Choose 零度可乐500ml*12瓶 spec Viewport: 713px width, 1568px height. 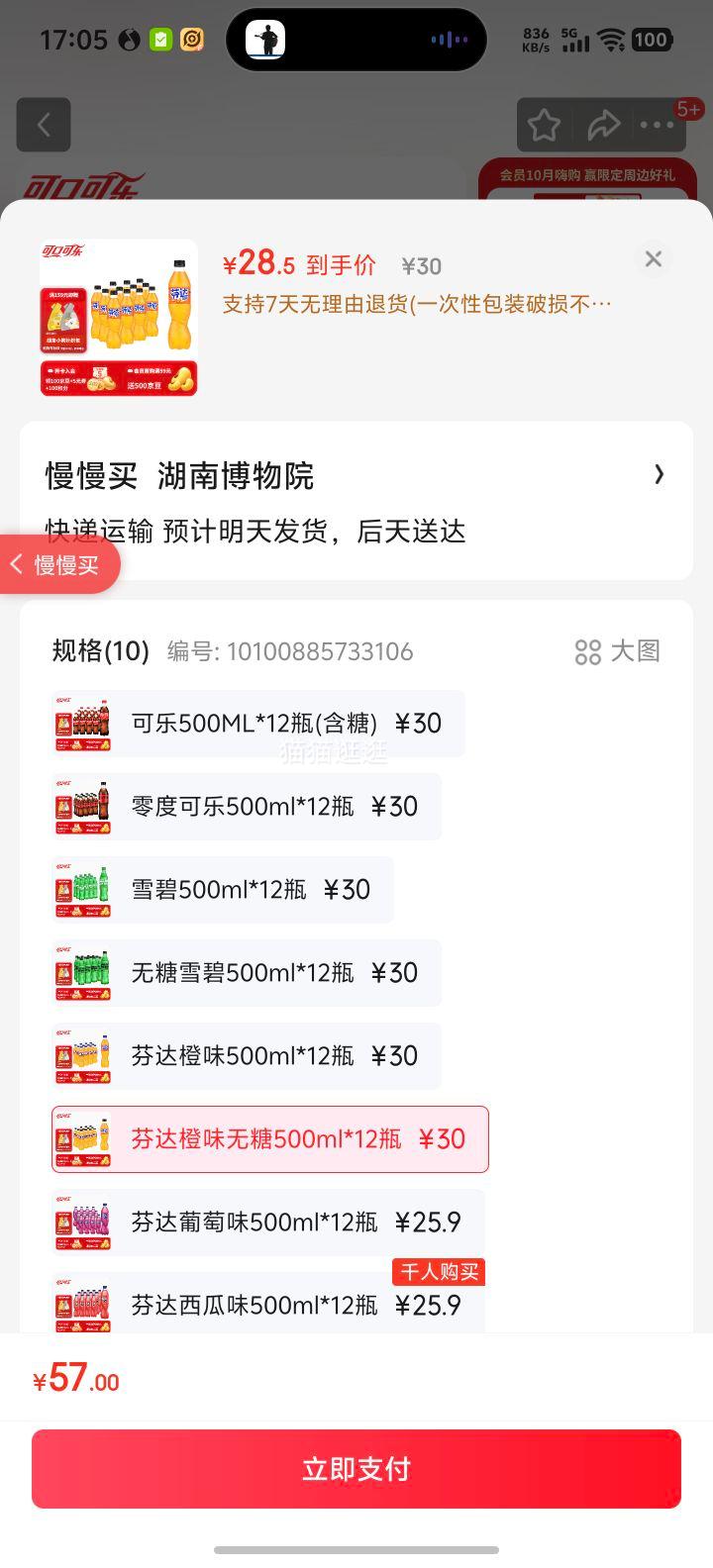[248, 807]
